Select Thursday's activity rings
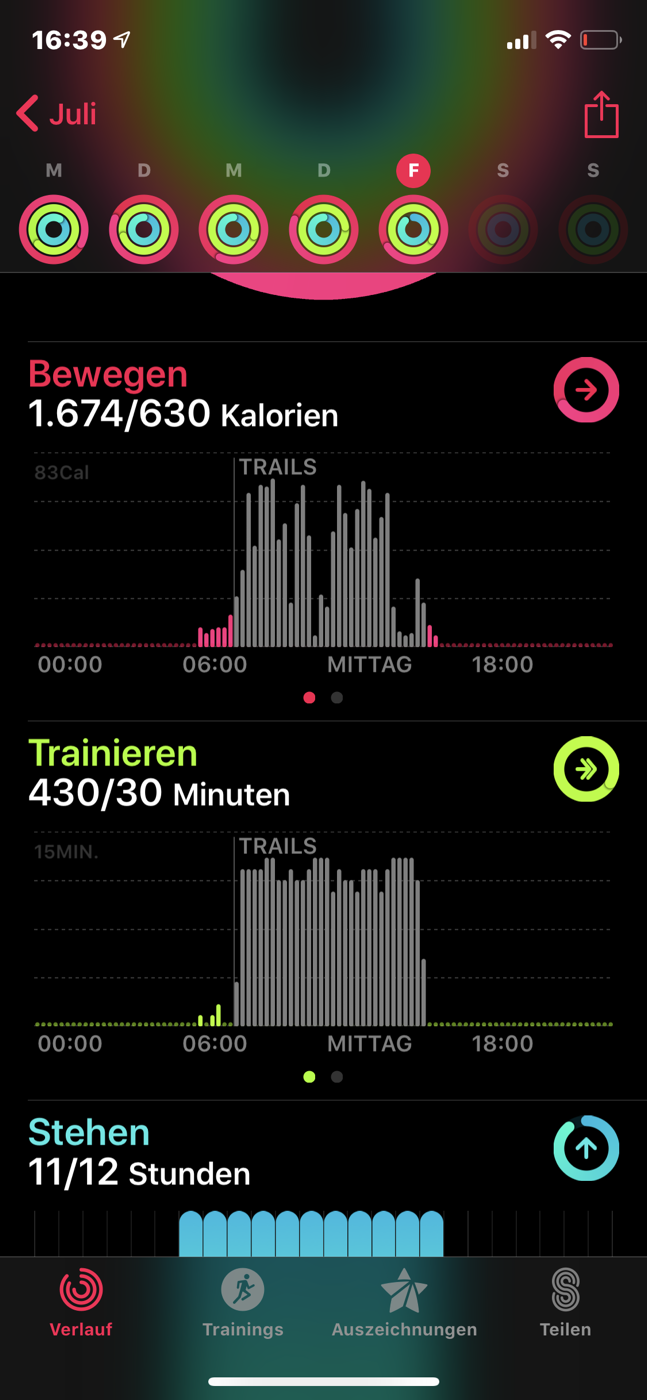 pyautogui.click(x=324, y=229)
